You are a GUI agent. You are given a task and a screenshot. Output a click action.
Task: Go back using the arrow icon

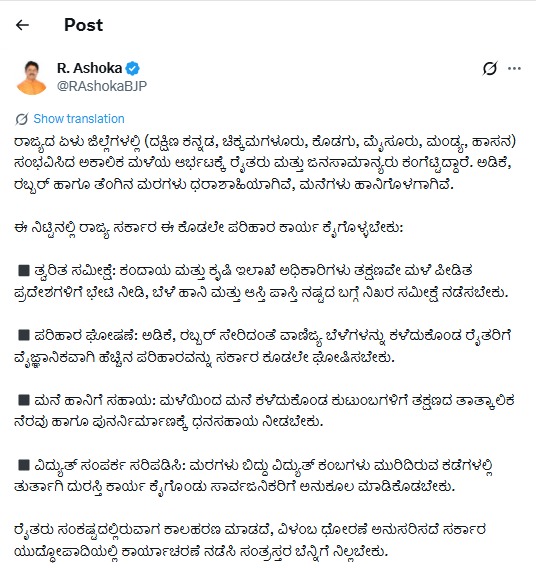pyautogui.click(x=22, y=25)
